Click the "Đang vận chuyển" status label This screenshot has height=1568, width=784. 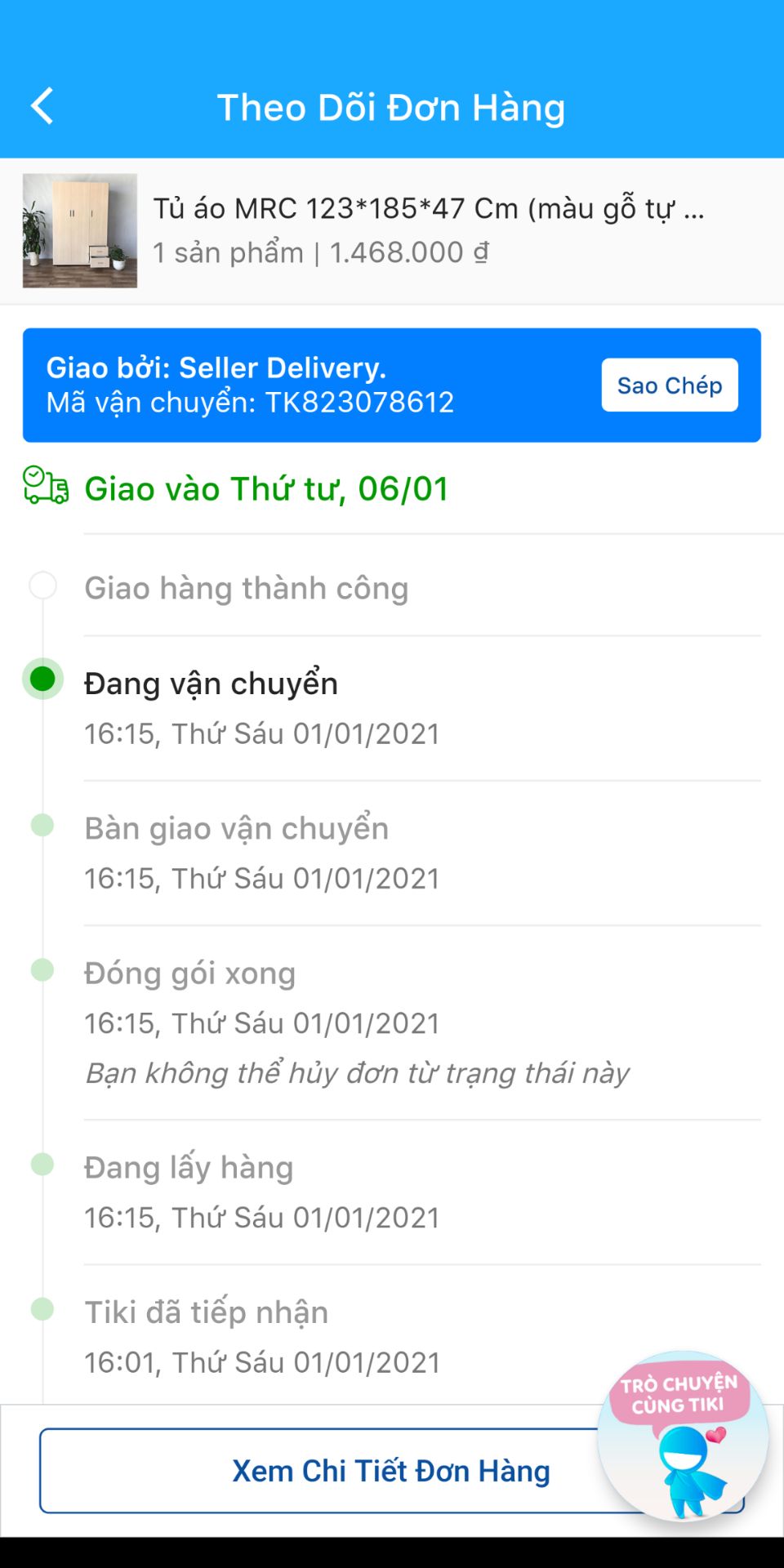click(210, 683)
